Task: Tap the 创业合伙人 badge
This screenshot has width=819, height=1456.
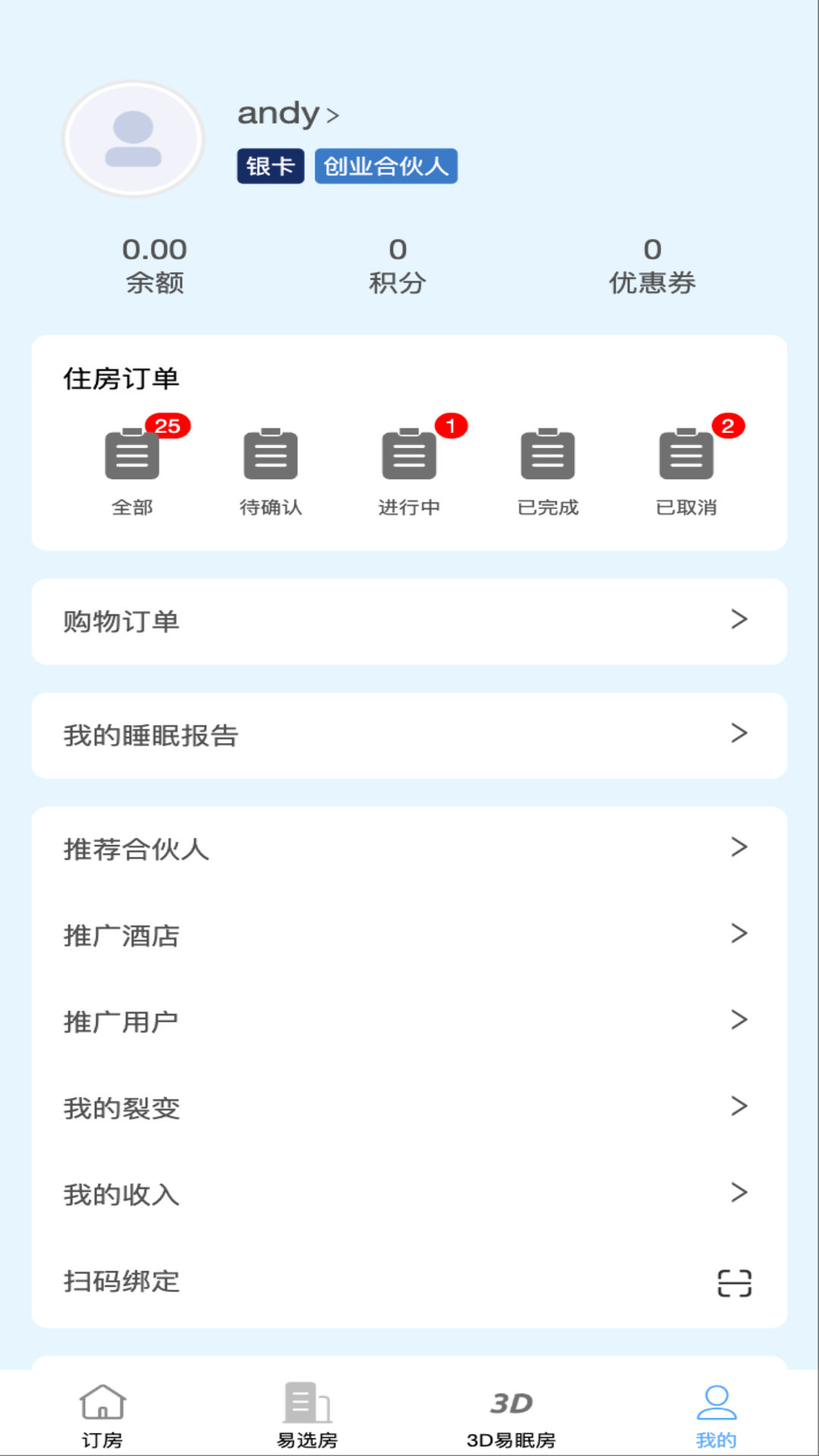Action: (386, 165)
